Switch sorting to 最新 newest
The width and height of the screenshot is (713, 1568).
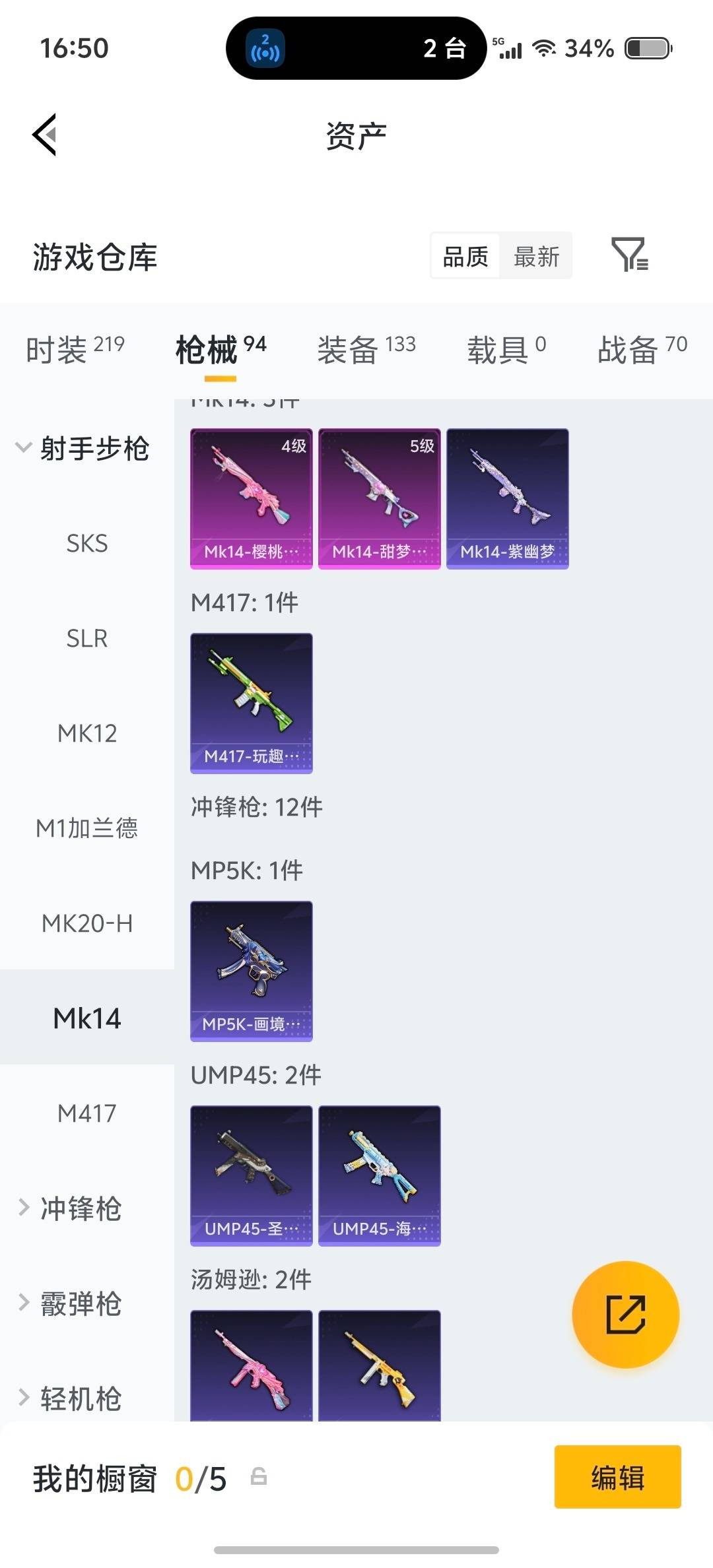click(x=537, y=256)
